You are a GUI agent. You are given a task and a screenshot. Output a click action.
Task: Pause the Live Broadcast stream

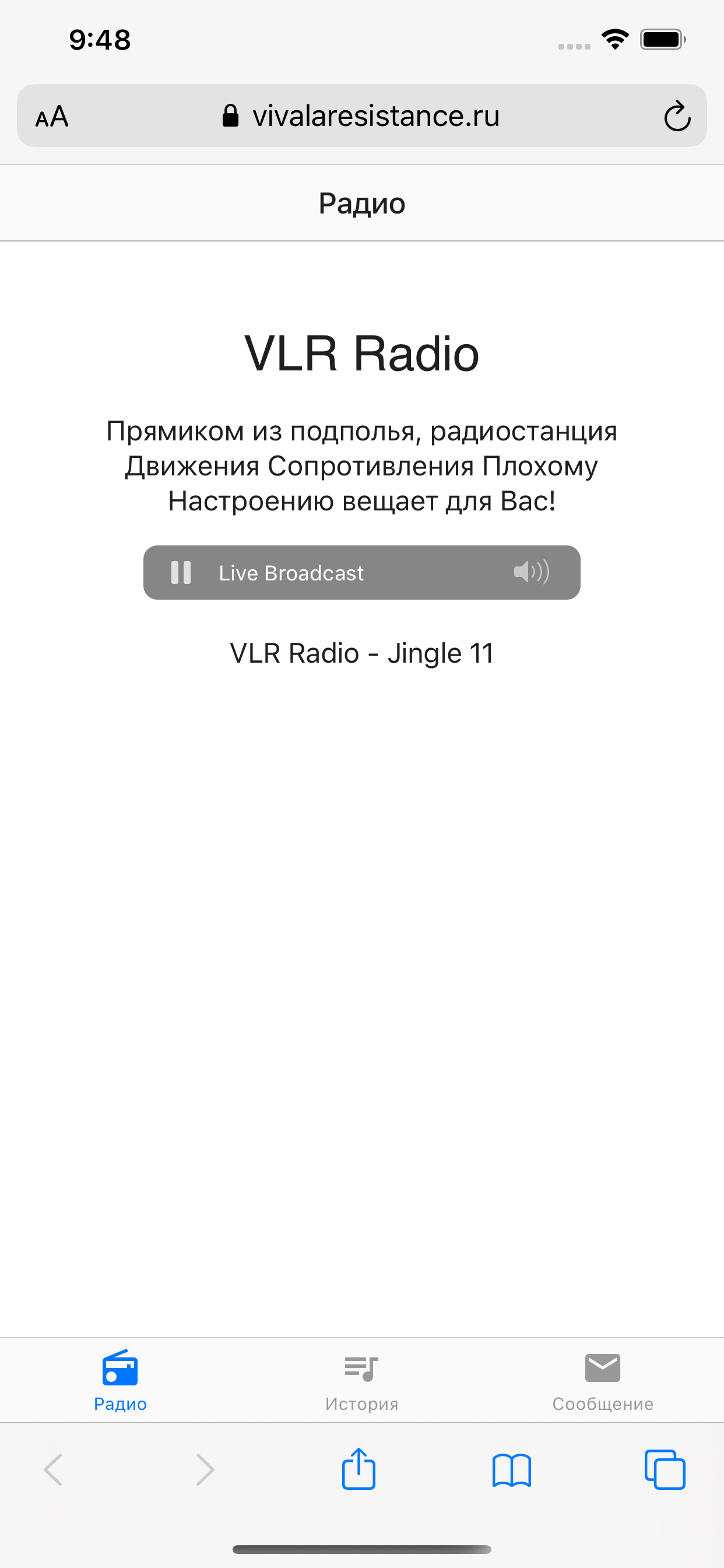pos(181,572)
